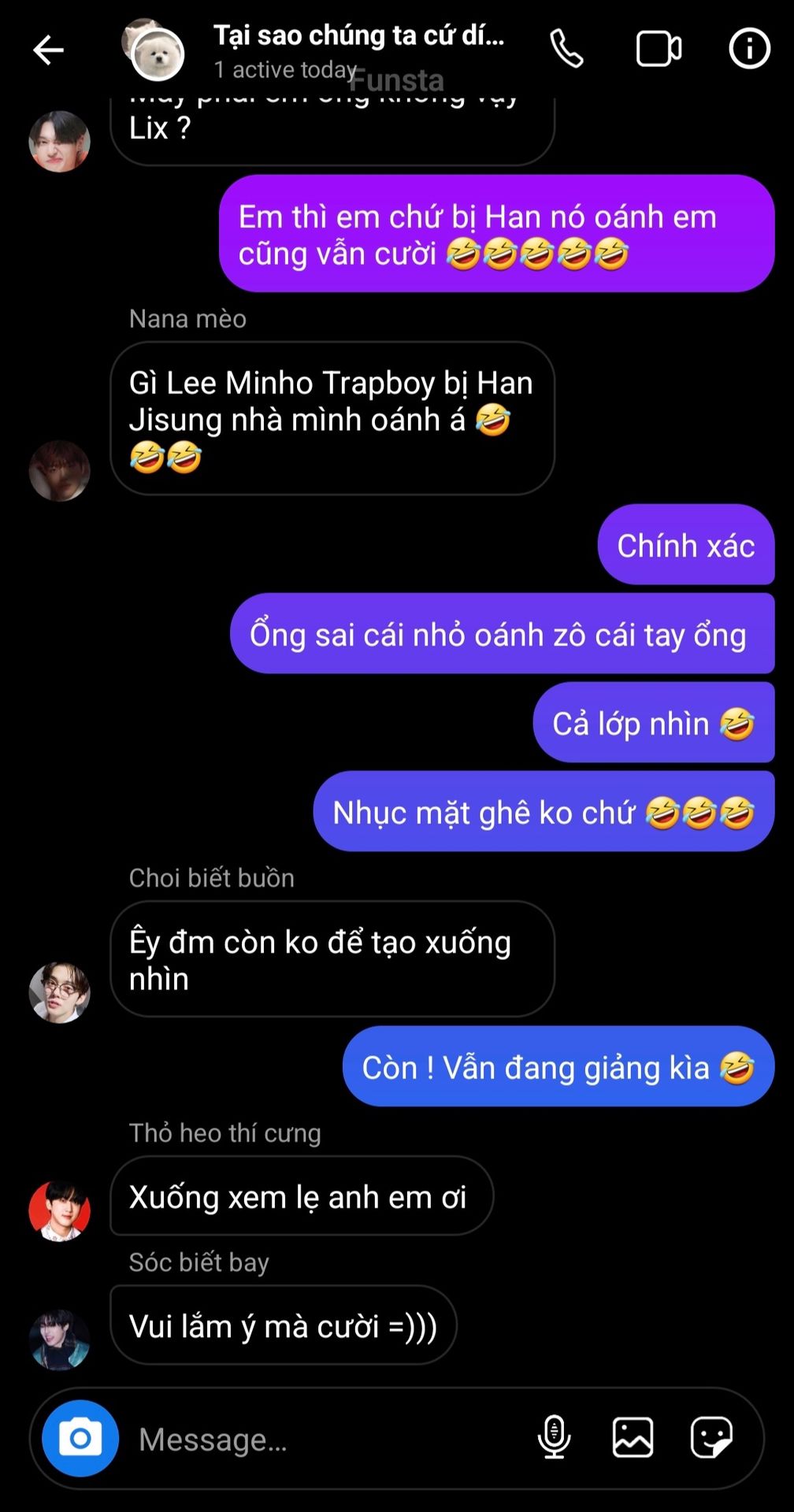This screenshot has width=794, height=1512.
Task: Start an audio call with the group
Action: (x=566, y=50)
